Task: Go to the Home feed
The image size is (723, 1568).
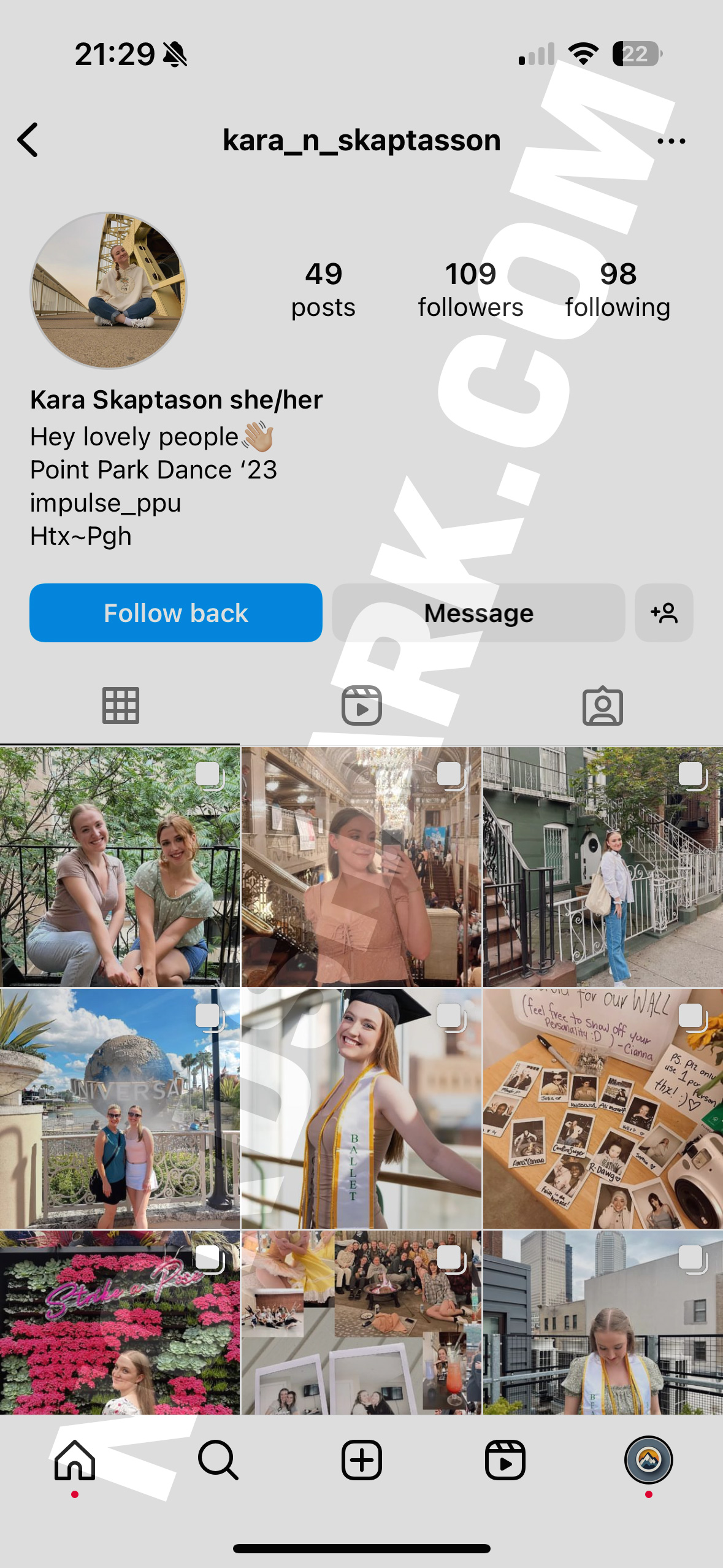Action: pyautogui.click(x=75, y=1460)
